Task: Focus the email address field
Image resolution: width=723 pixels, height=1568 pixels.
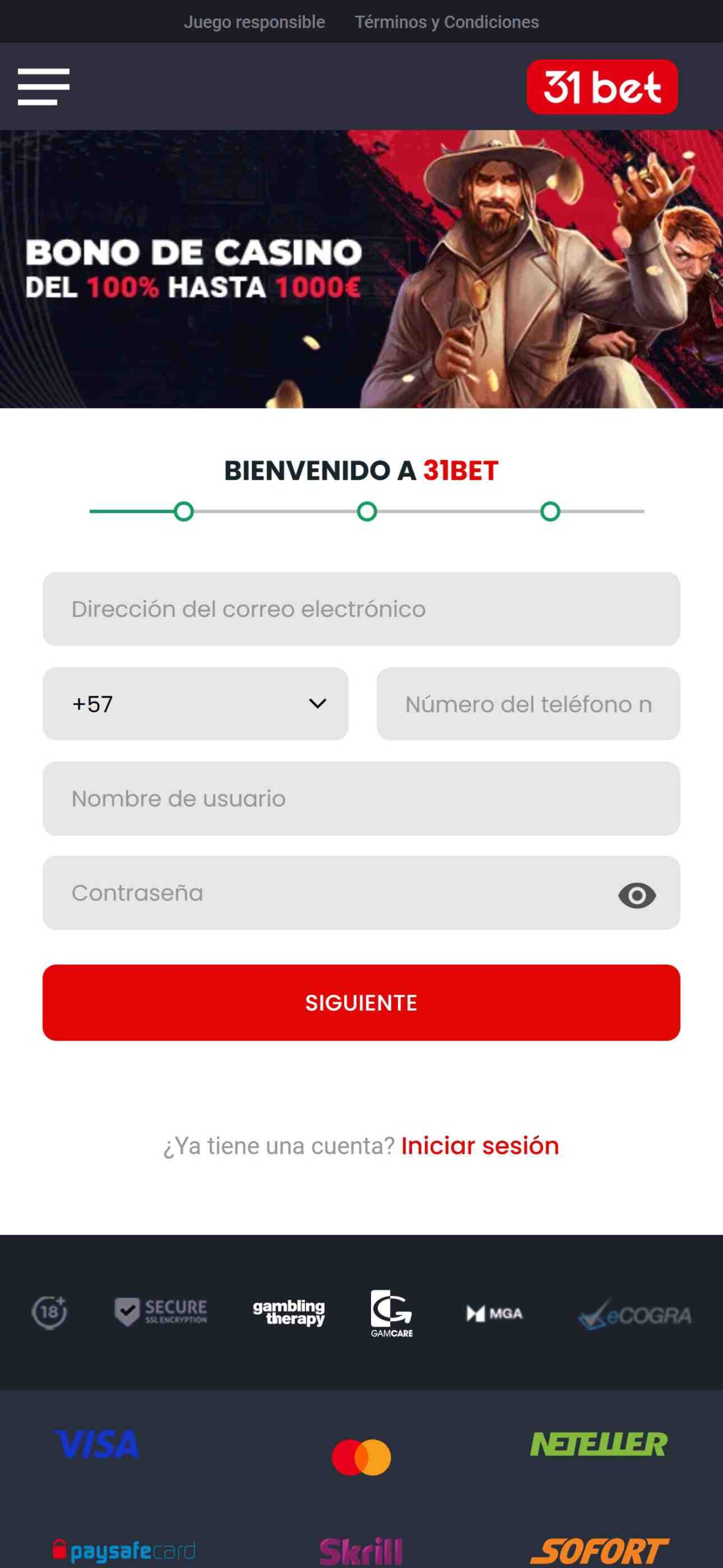Action: tap(361, 609)
